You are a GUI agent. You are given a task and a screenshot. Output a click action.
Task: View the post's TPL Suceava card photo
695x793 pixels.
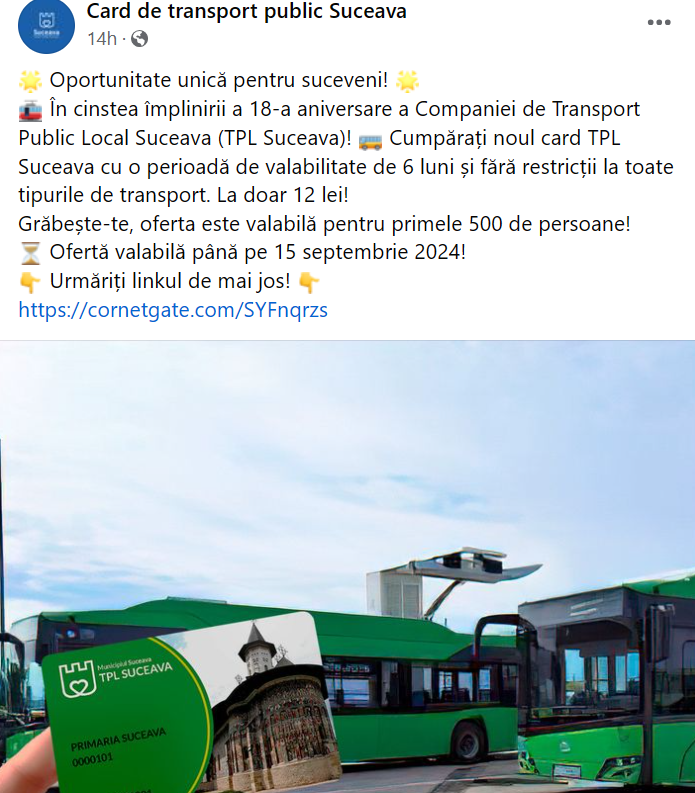347,566
